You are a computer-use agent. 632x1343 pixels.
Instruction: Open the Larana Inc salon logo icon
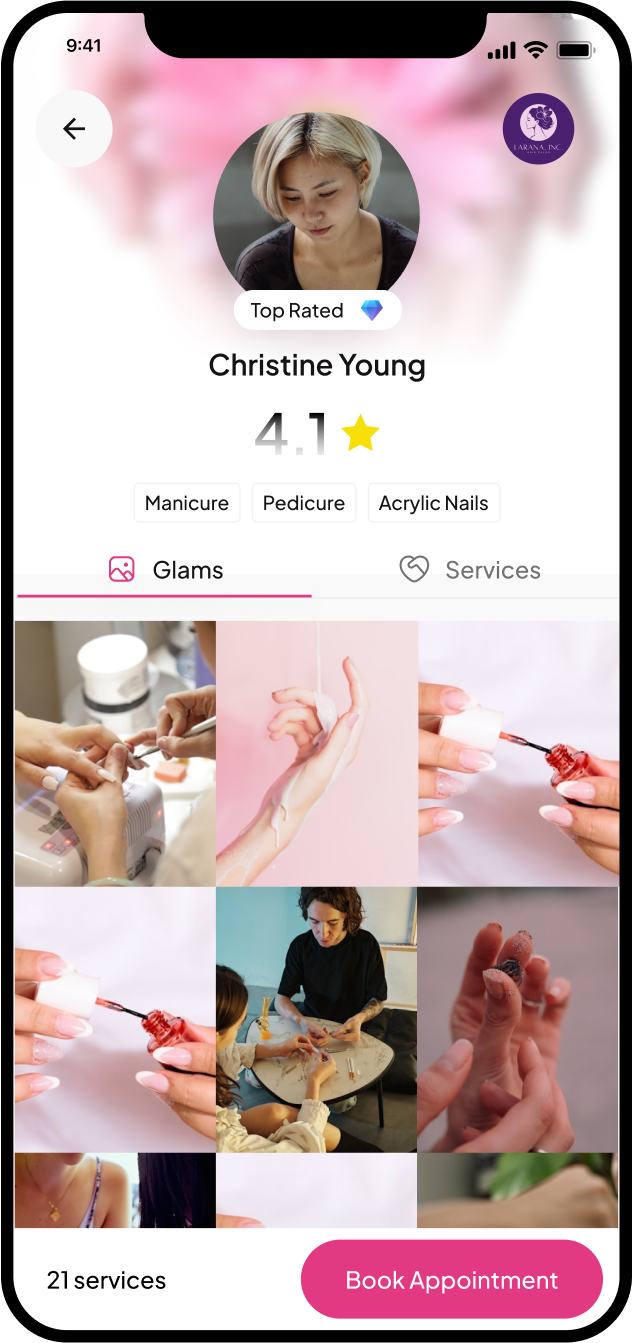click(538, 129)
